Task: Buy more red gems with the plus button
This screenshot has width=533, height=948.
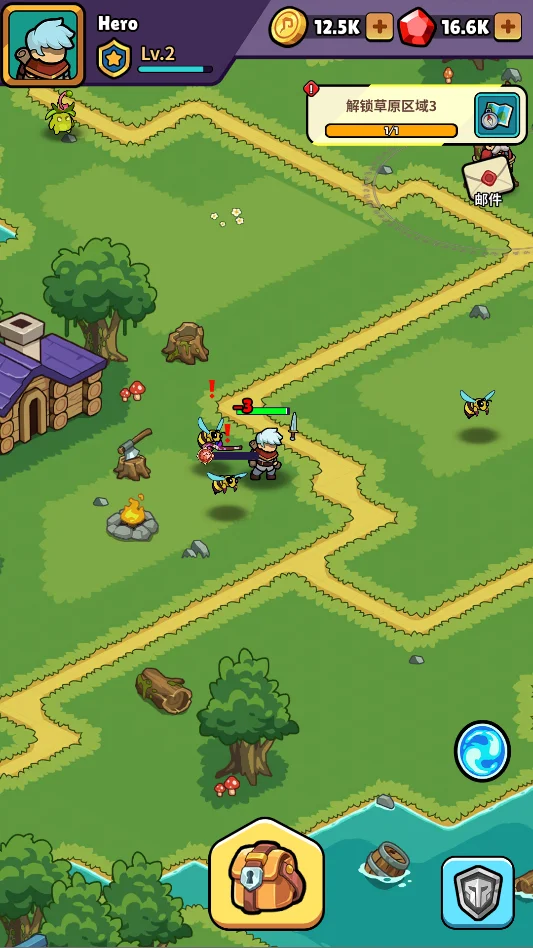Action: pyautogui.click(x=508, y=27)
